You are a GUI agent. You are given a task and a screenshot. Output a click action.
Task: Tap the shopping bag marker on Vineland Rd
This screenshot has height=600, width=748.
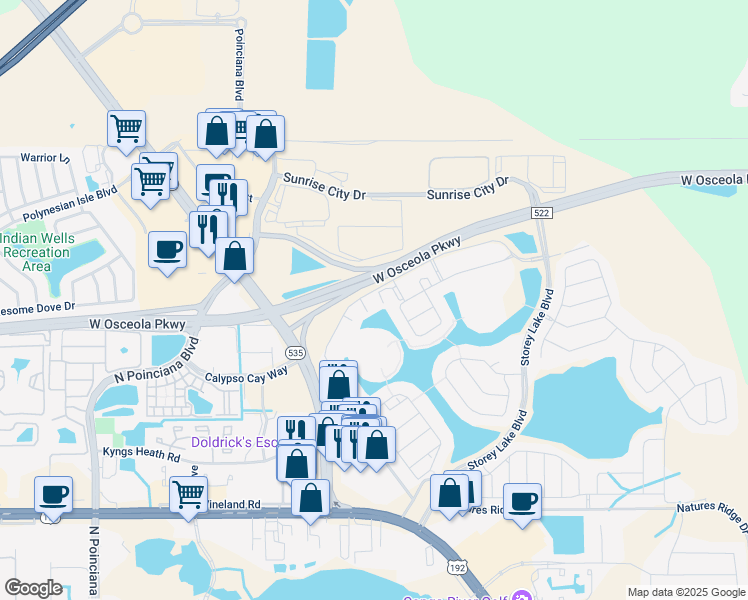point(311,498)
